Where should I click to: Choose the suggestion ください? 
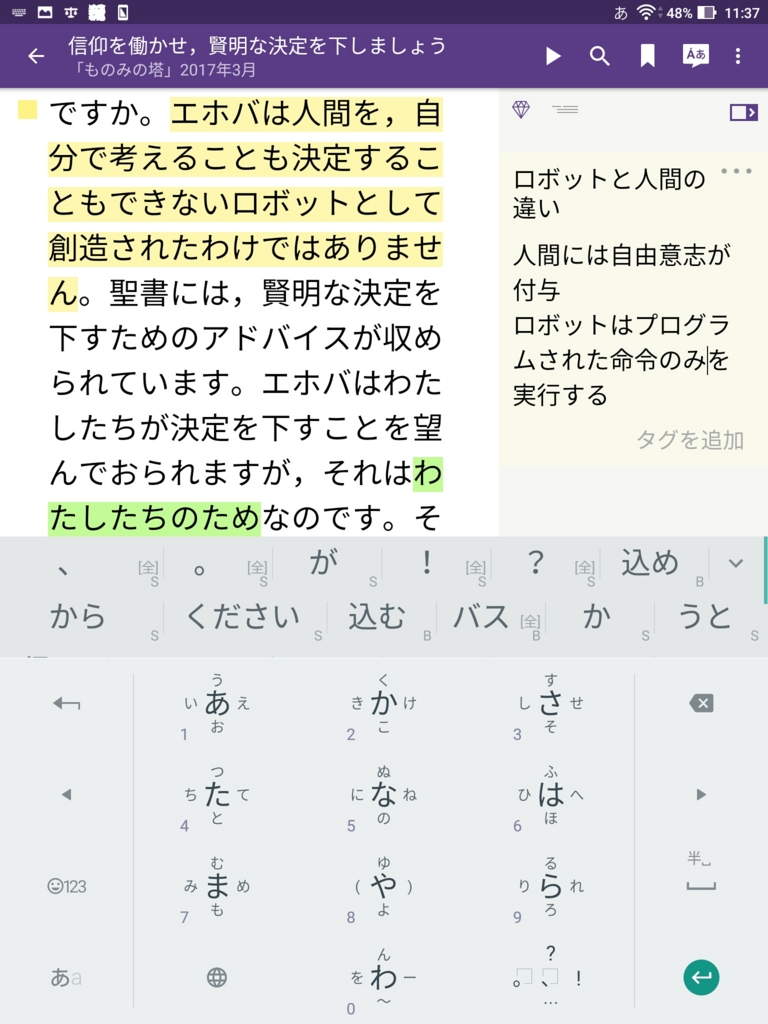(243, 617)
